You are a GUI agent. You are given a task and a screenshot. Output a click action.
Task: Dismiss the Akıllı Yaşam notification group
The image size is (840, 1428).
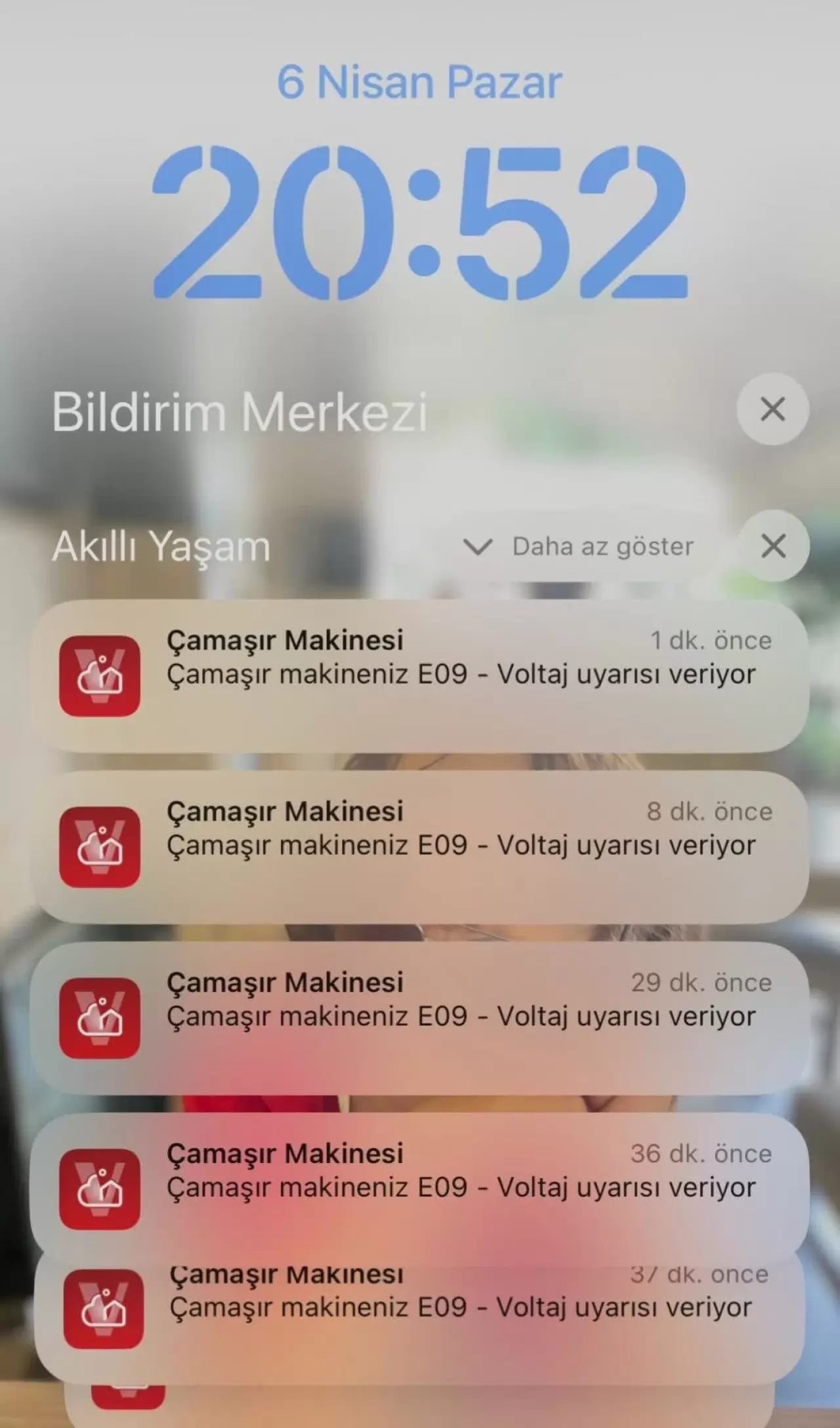(x=773, y=546)
